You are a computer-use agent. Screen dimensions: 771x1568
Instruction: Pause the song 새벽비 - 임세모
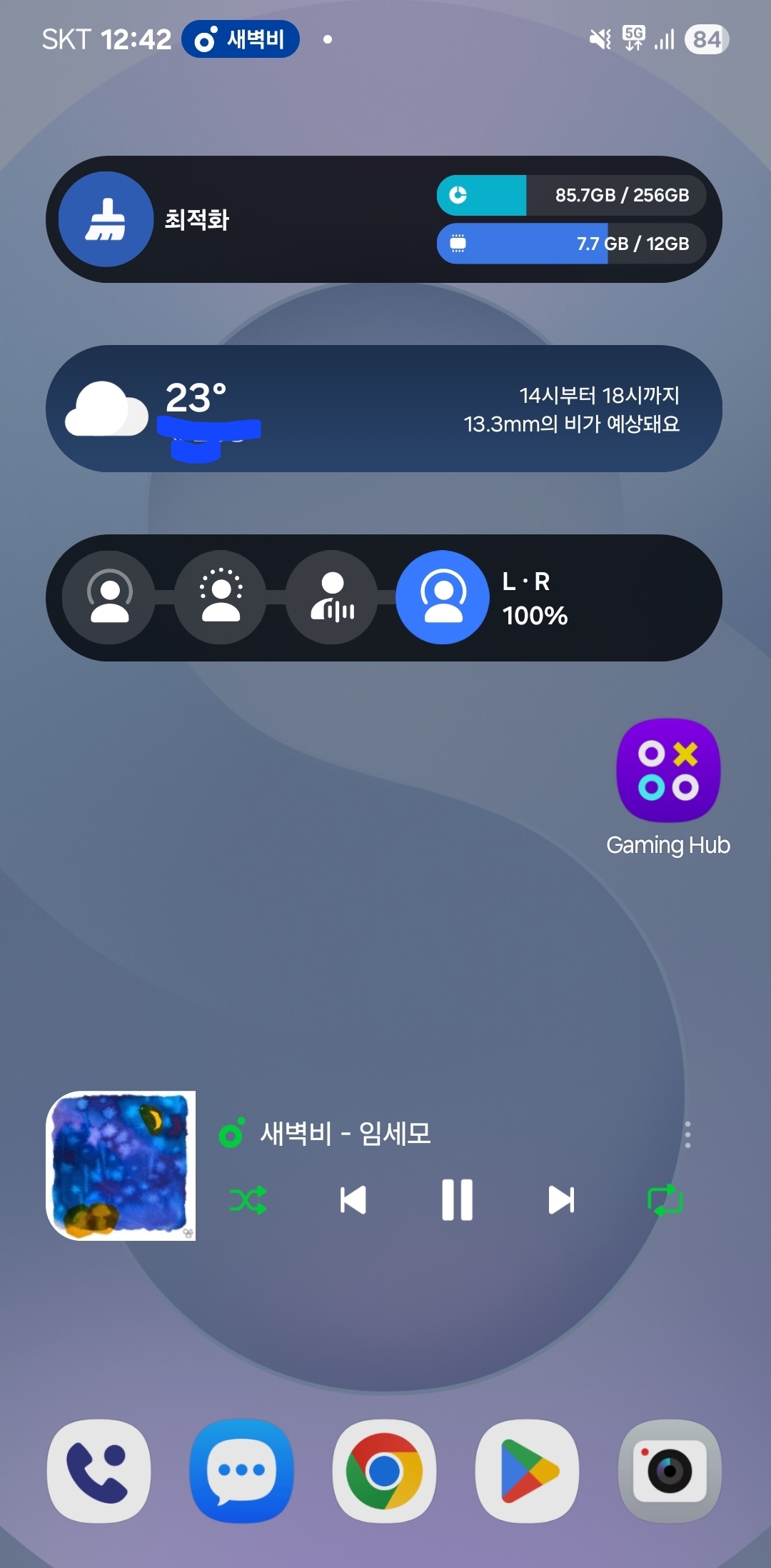(x=457, y=1200)
